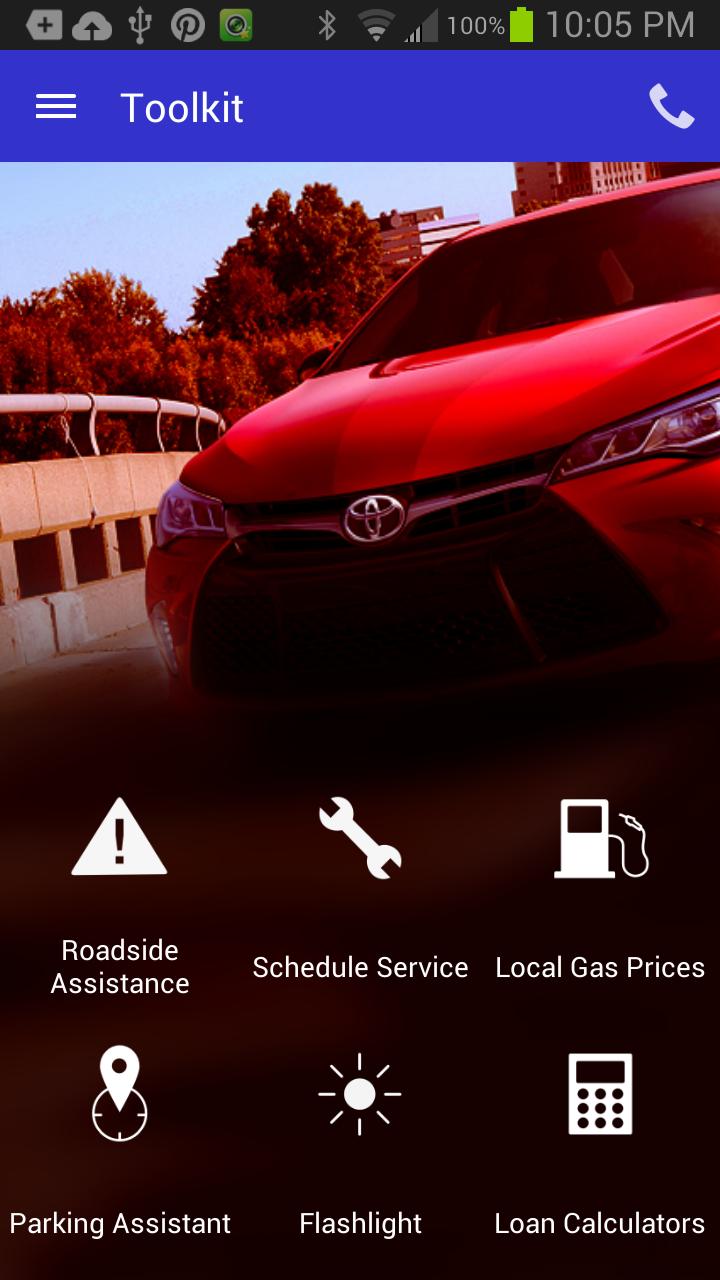Tap the phone icon to call the dealership

pos(672,106)
